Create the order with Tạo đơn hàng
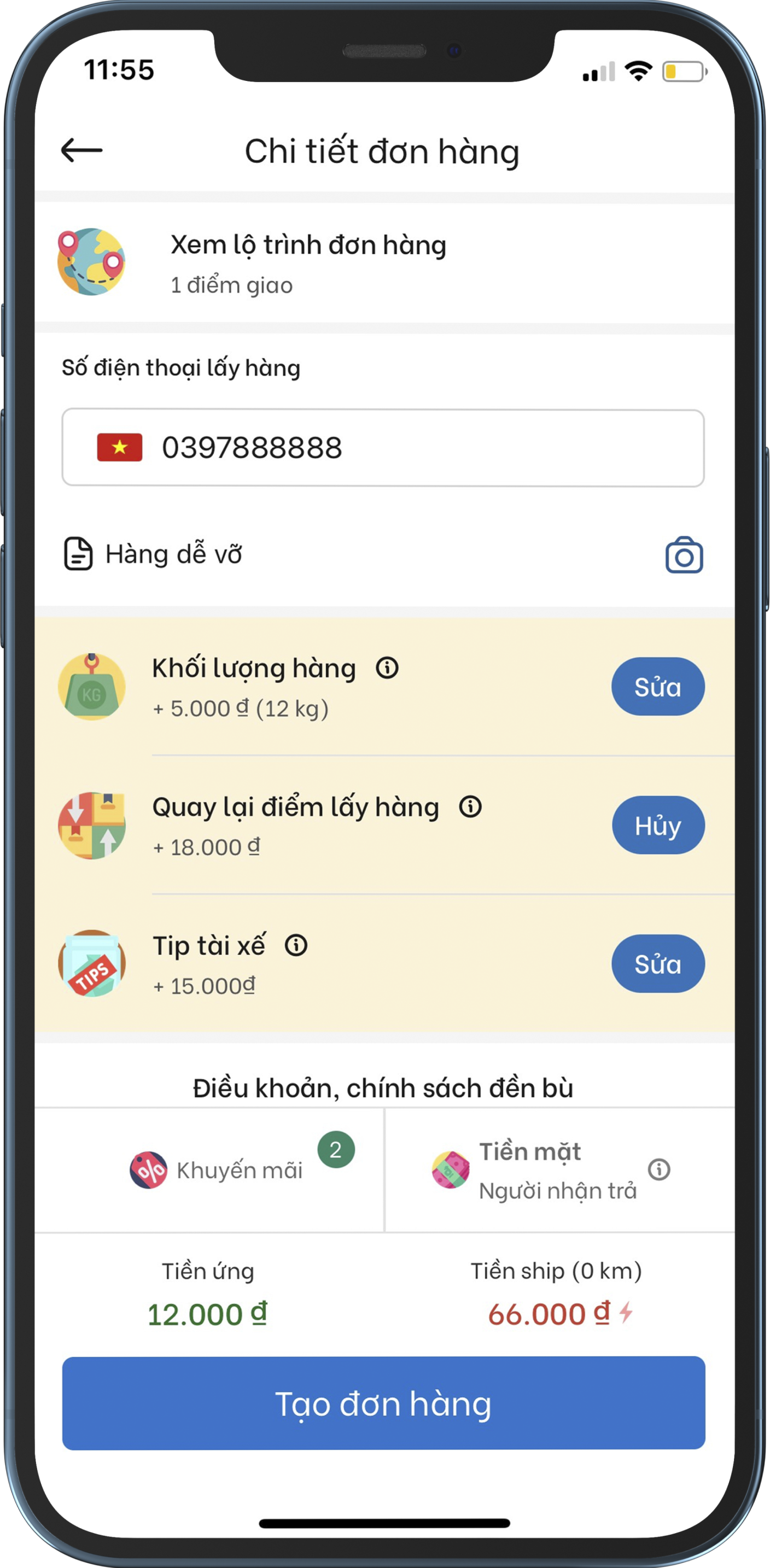The height and width of the screenshot is (1568, 770). (383, 1403)
